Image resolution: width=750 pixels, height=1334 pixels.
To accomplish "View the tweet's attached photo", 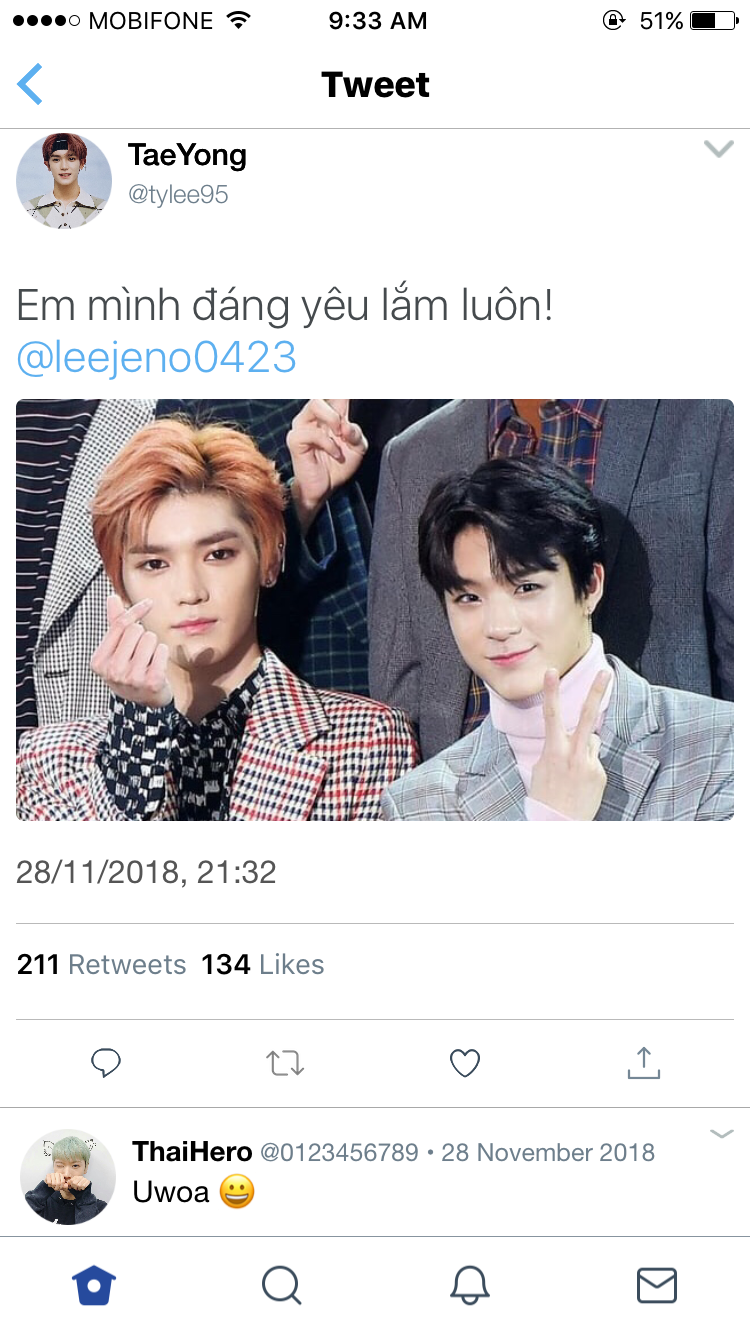I will coord(375,610).
